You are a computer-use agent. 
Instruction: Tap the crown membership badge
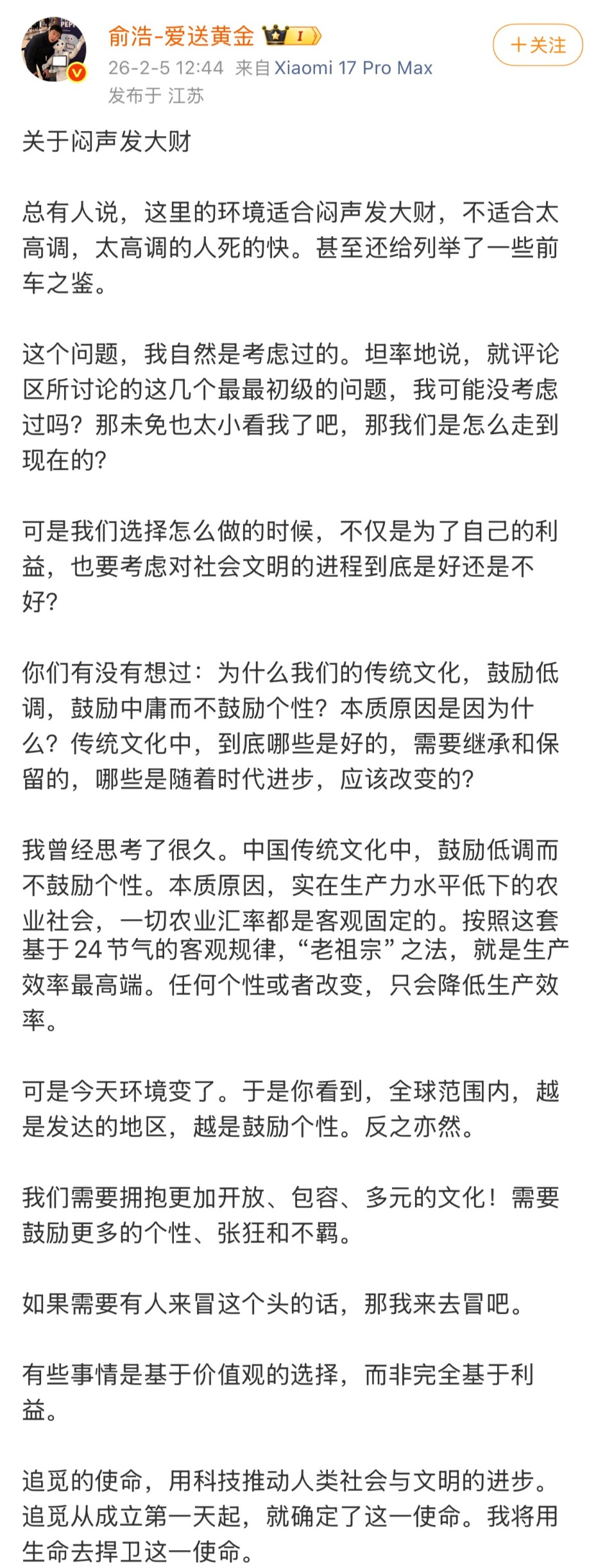tap(291, 36)
